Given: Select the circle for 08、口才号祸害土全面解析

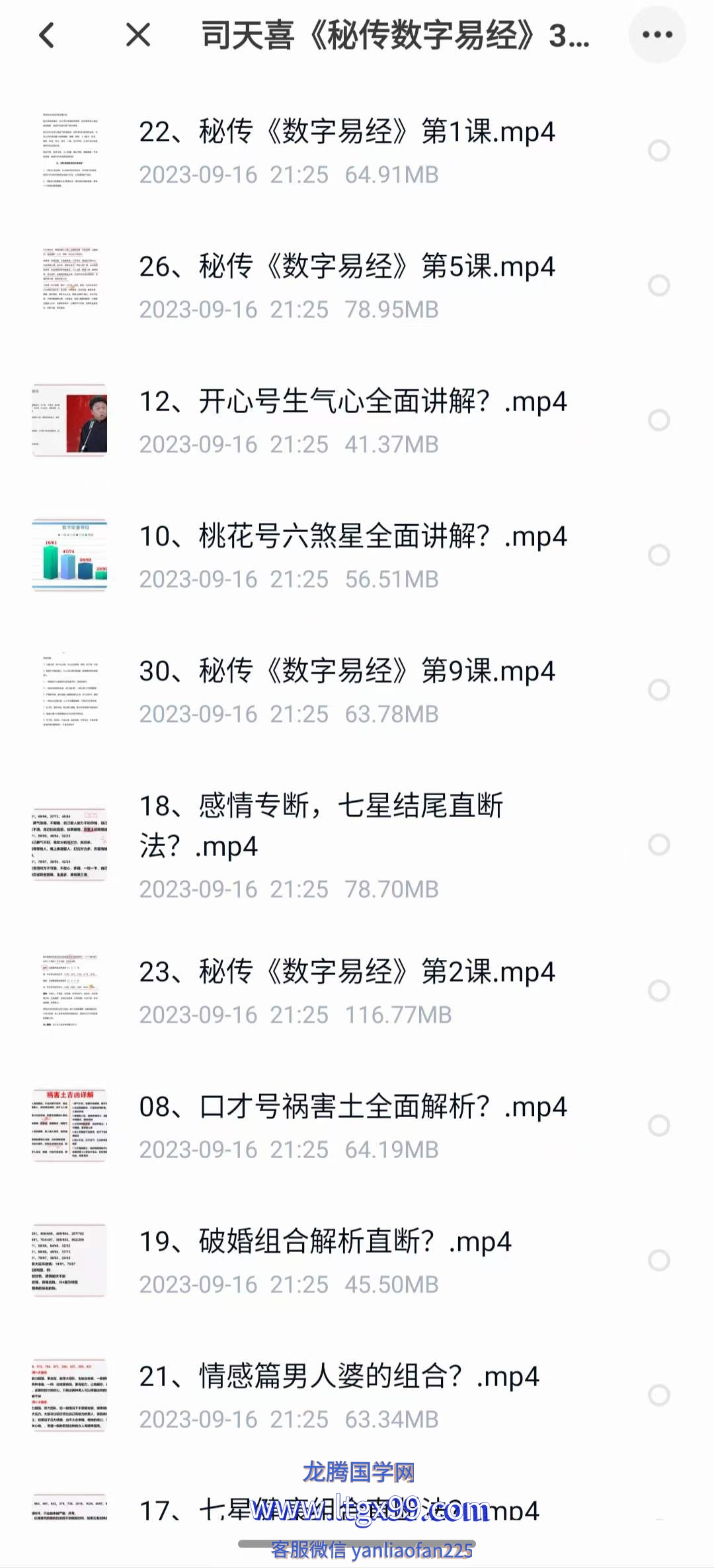Looking at the screenshot, I should (658, 1125).
